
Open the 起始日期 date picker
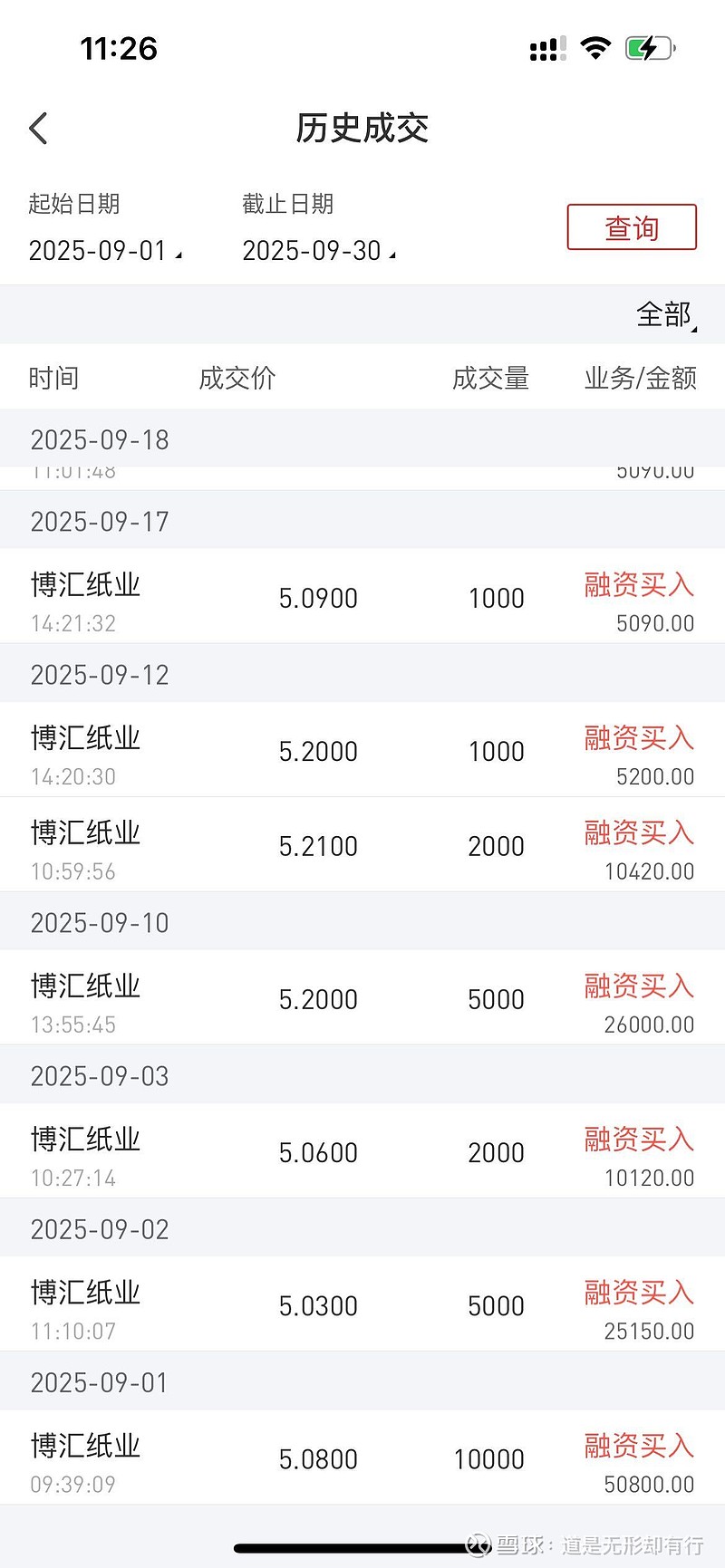tap(103, 250)
